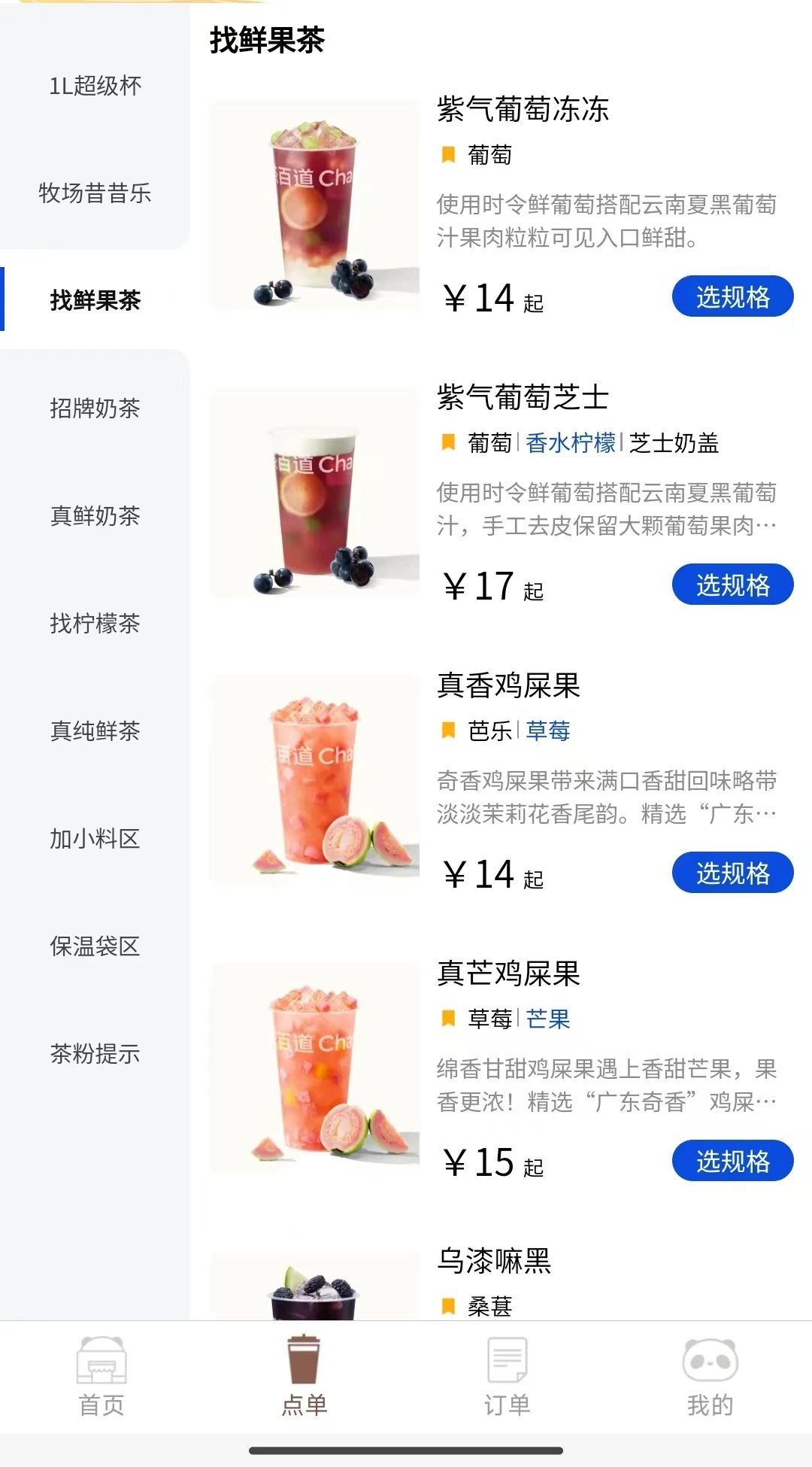Tap 选规格 for 真香鸡屎果
Screen dimensions: 812x1467
(x=732, y=873)
